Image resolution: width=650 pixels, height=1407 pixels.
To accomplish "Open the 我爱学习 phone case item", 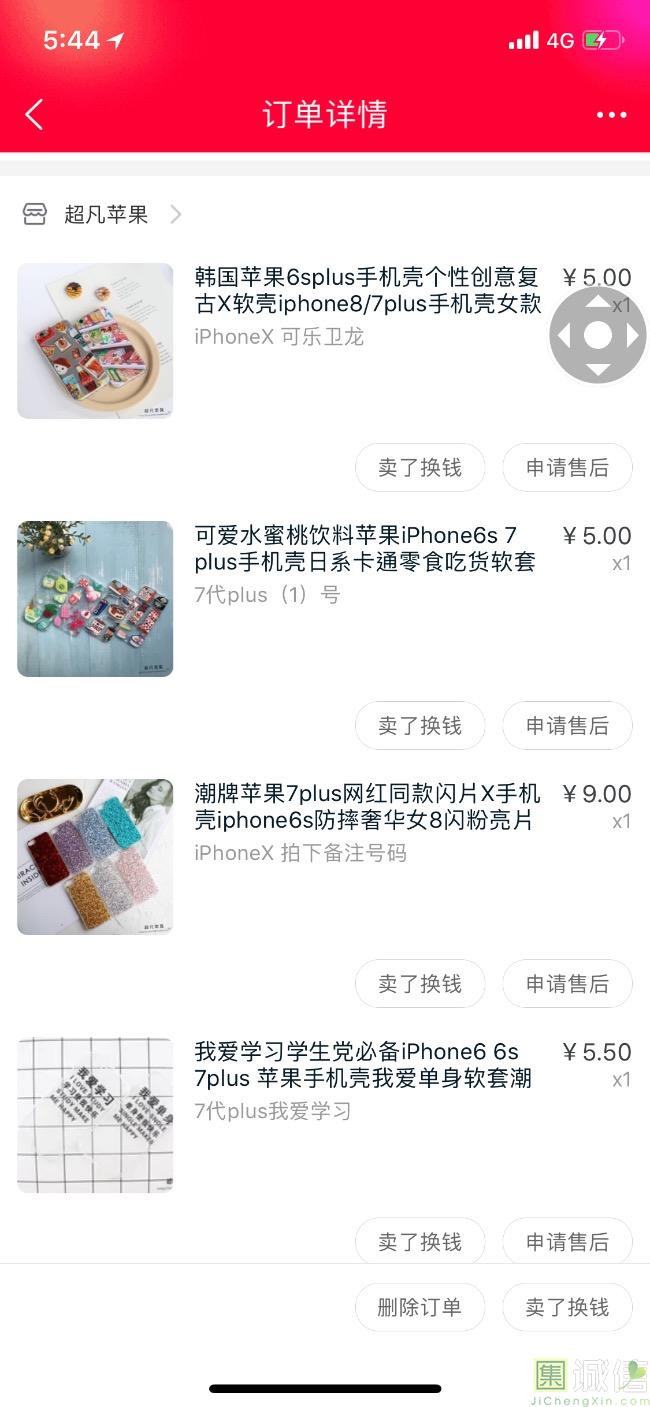I will 362,1065.
